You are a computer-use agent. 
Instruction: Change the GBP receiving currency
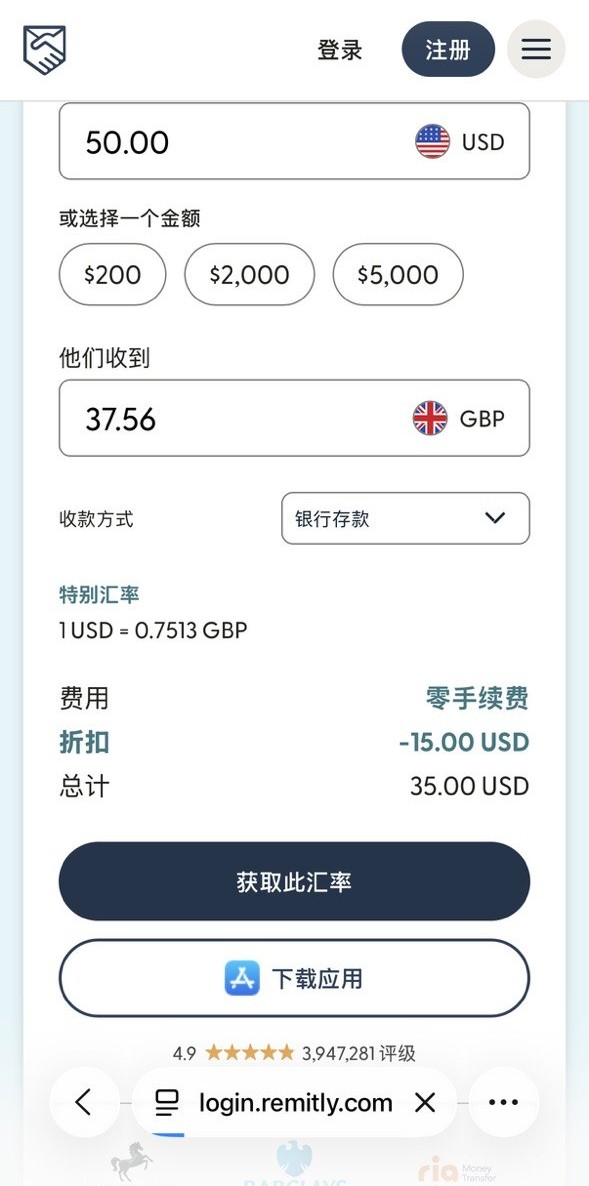coord(459,418)
